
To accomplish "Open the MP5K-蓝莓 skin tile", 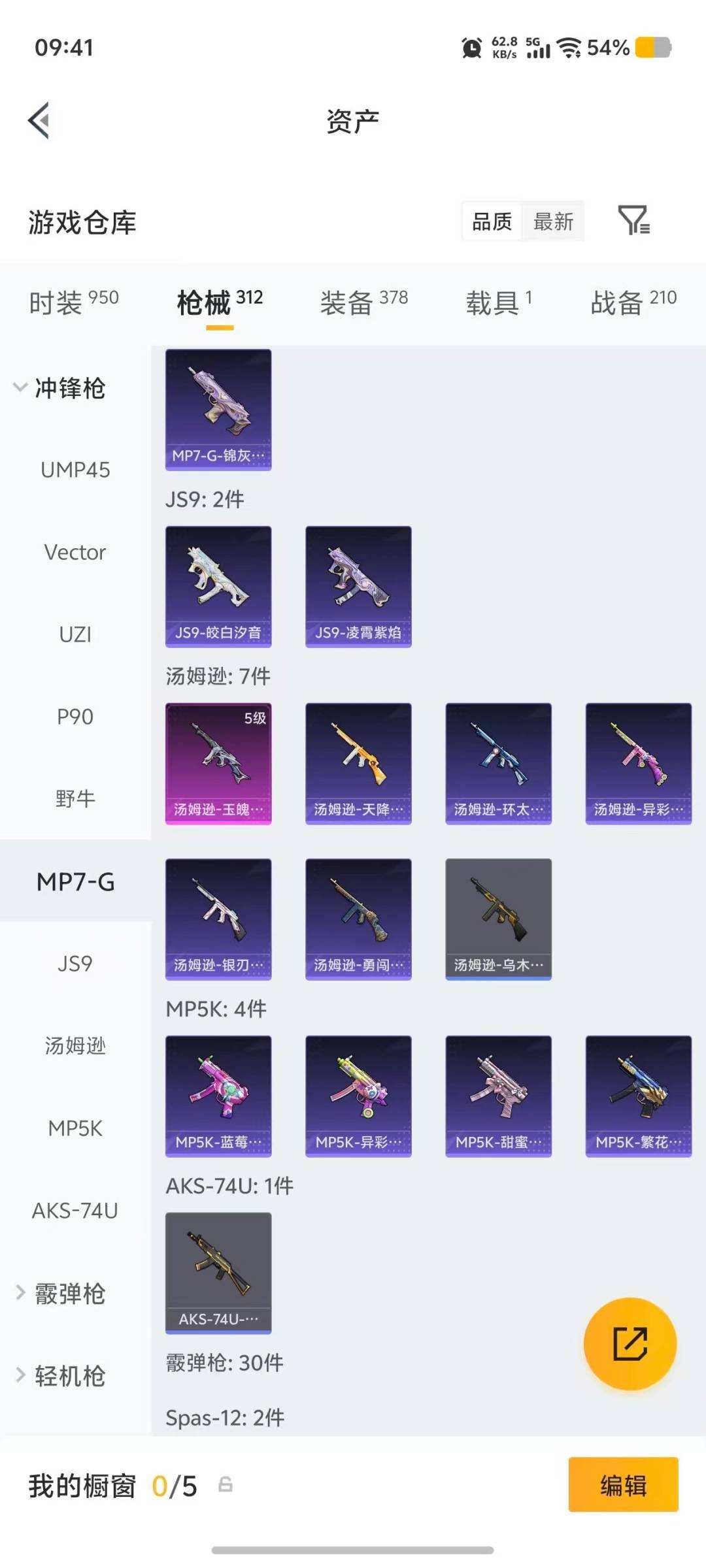I will click(218, 1096).
